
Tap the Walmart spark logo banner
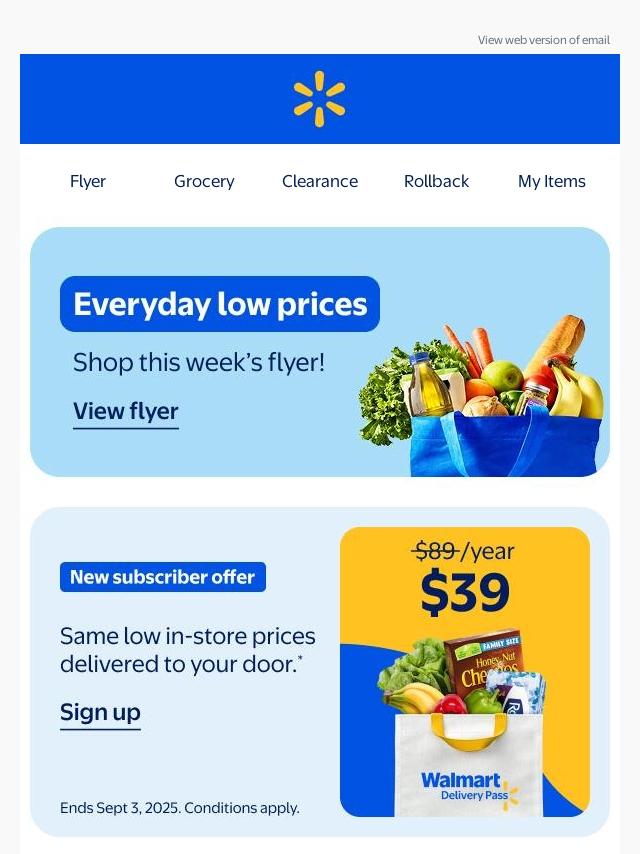point(320,99)
